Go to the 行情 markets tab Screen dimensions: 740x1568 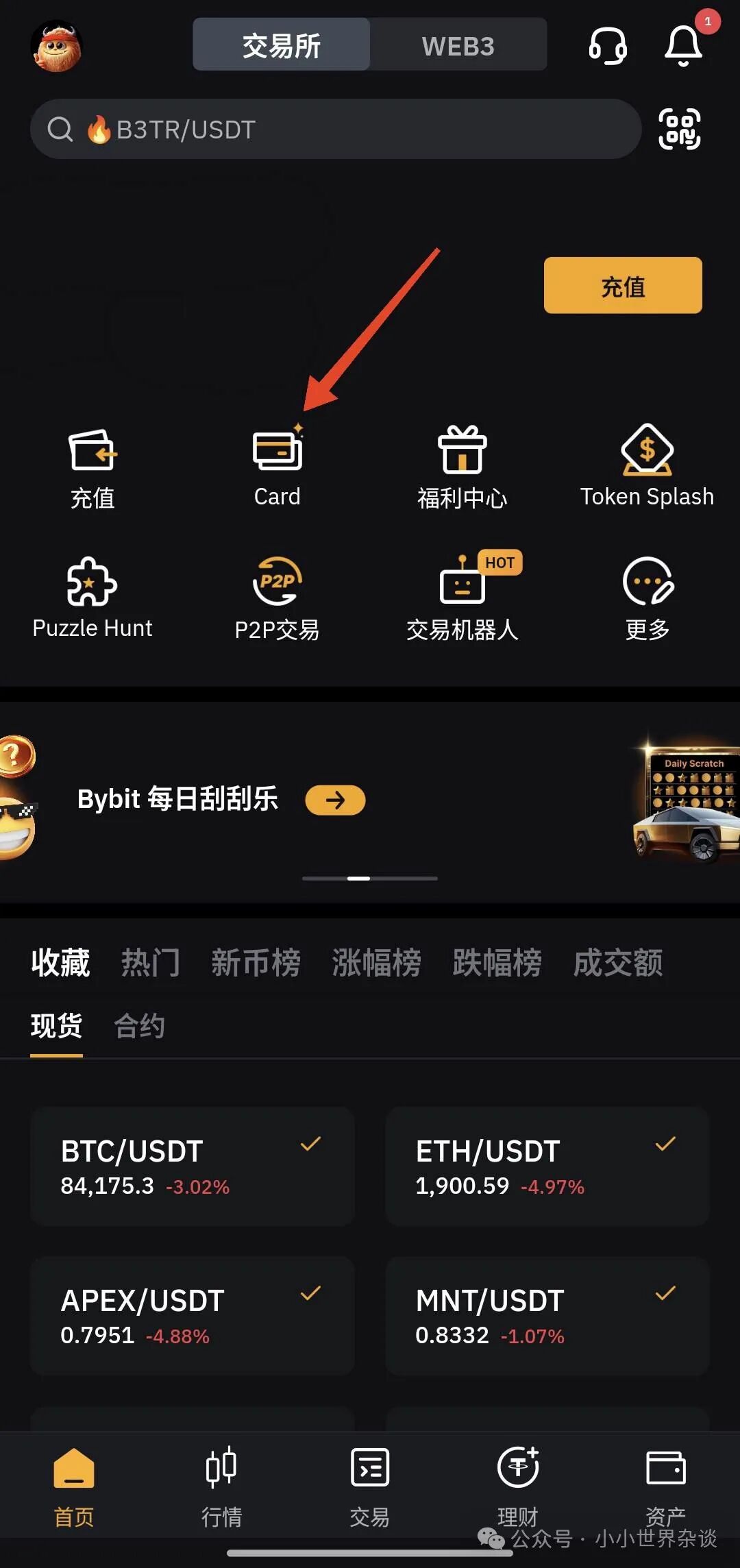pos(221,1484)
